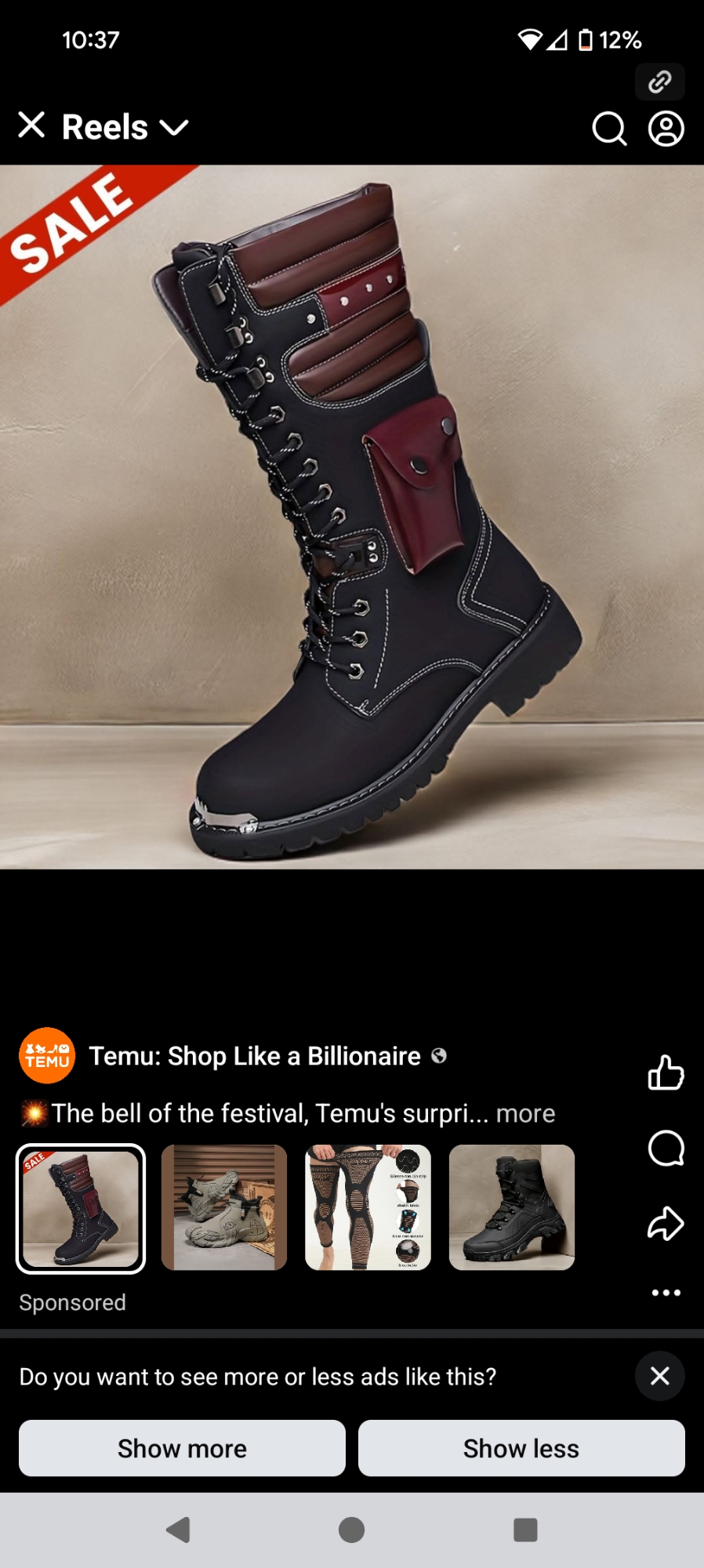
Task: Copy link via chain icon
Action: click(659, 82)
